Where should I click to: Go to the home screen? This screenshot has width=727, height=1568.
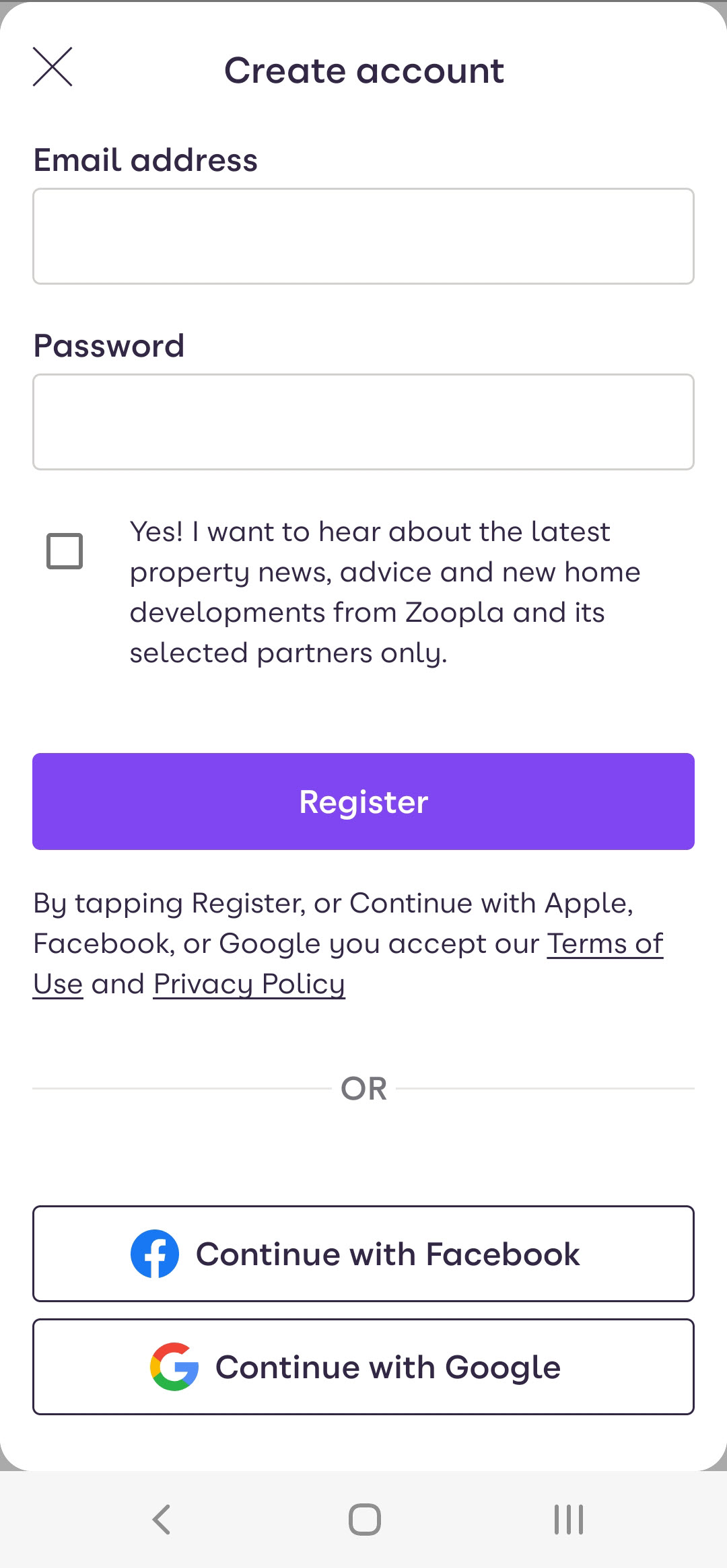click(364, 1520)
